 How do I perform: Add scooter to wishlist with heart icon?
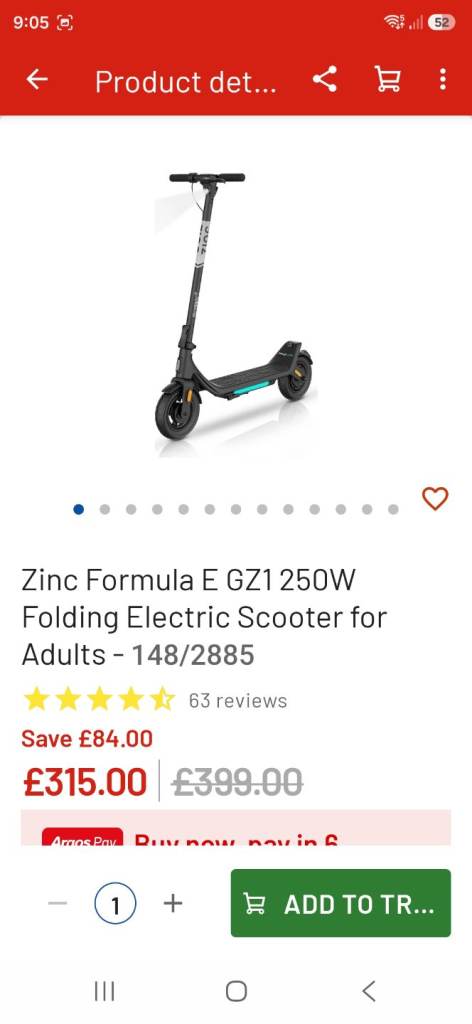click(x=435, y=499)
